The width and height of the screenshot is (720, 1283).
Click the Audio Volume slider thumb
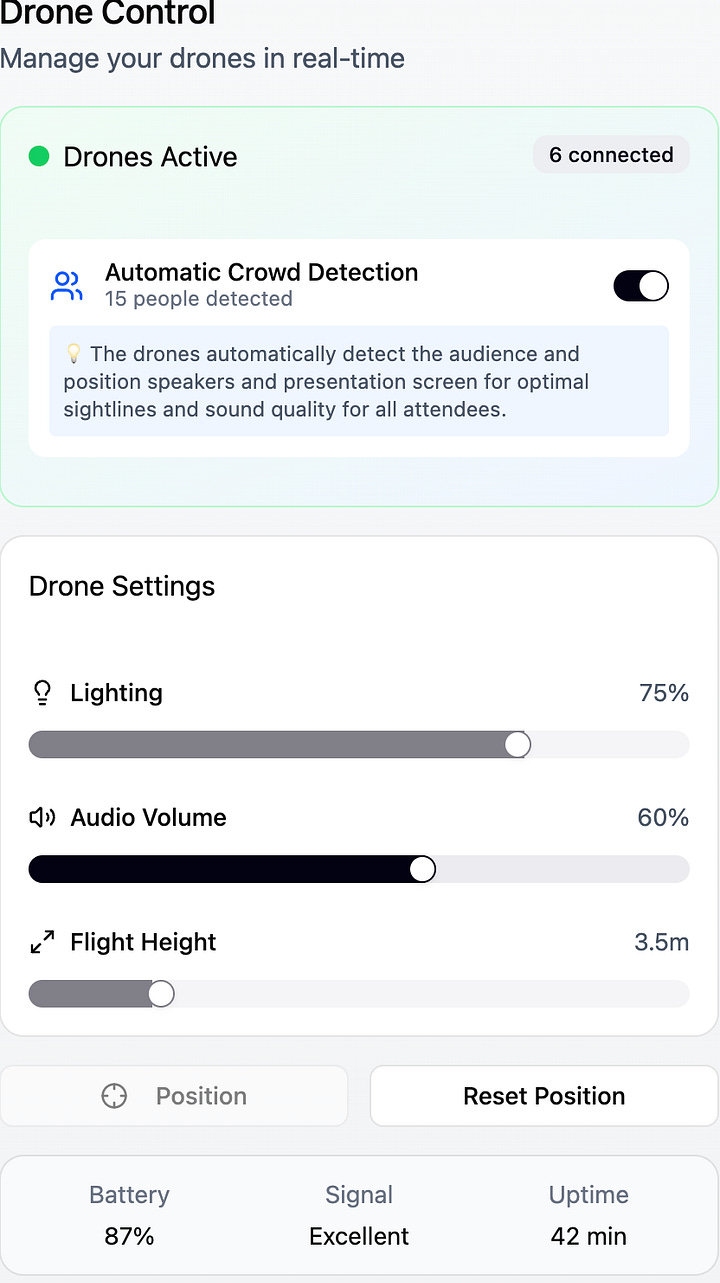point(422,869)
